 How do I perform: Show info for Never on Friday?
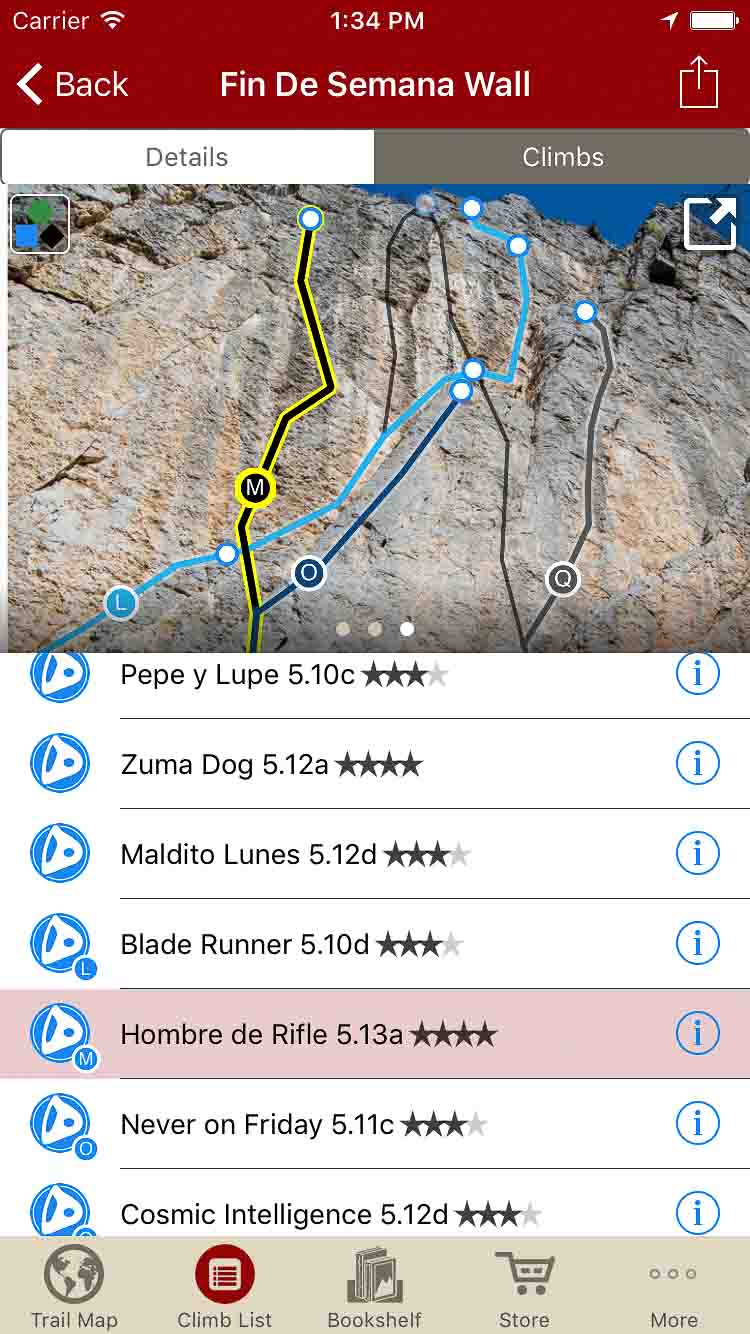click(x=698, y=1124)
